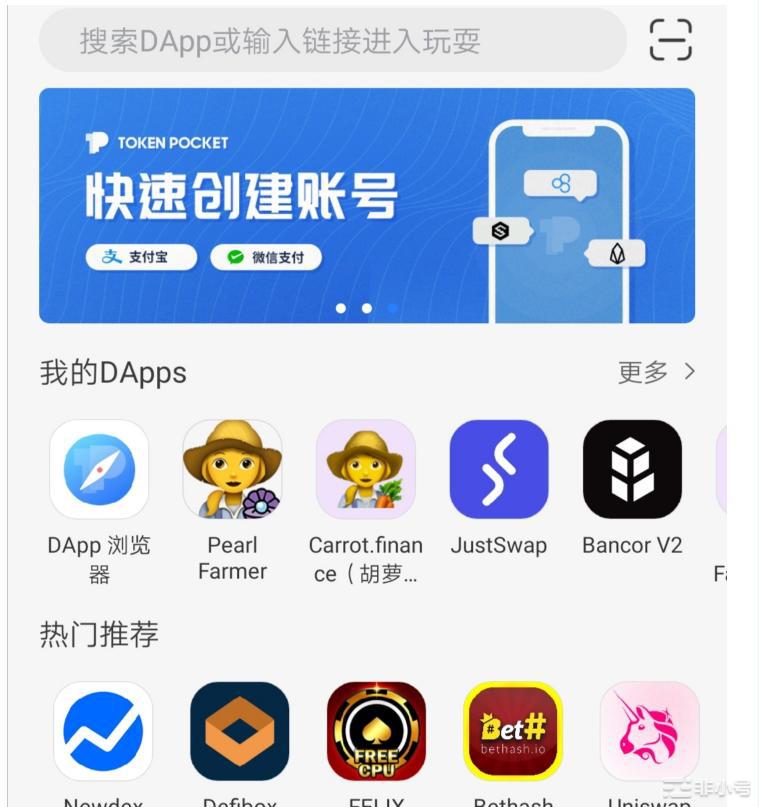Select the Defibox recommended DApp
This screenshot has width=759, height=807.
point(240,731)
